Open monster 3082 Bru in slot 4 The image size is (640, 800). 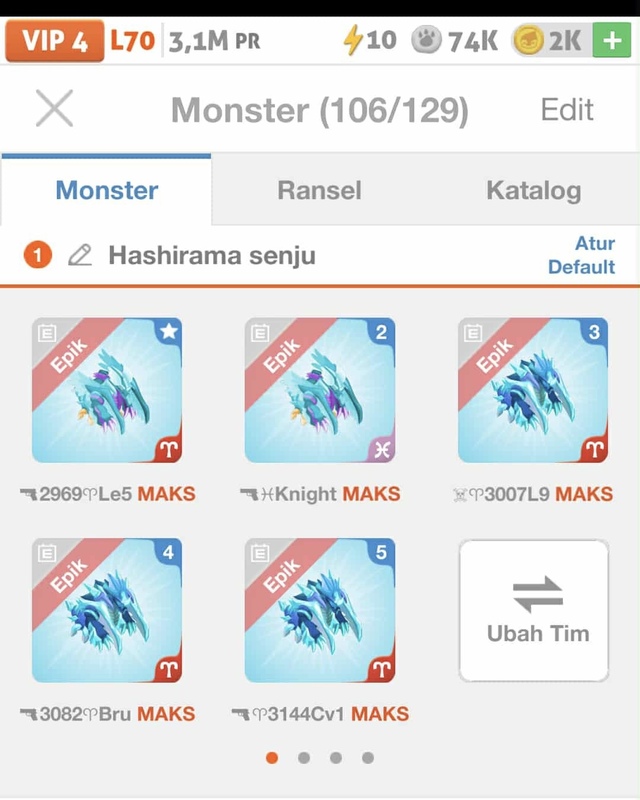(x=107, y=610)
